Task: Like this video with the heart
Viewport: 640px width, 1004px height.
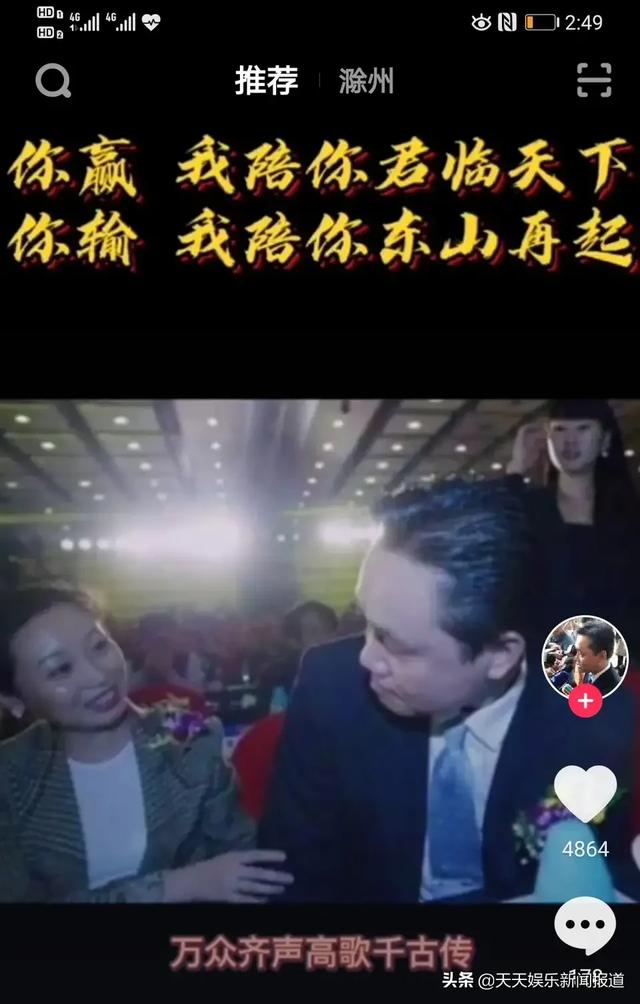Action: [585, 794]
